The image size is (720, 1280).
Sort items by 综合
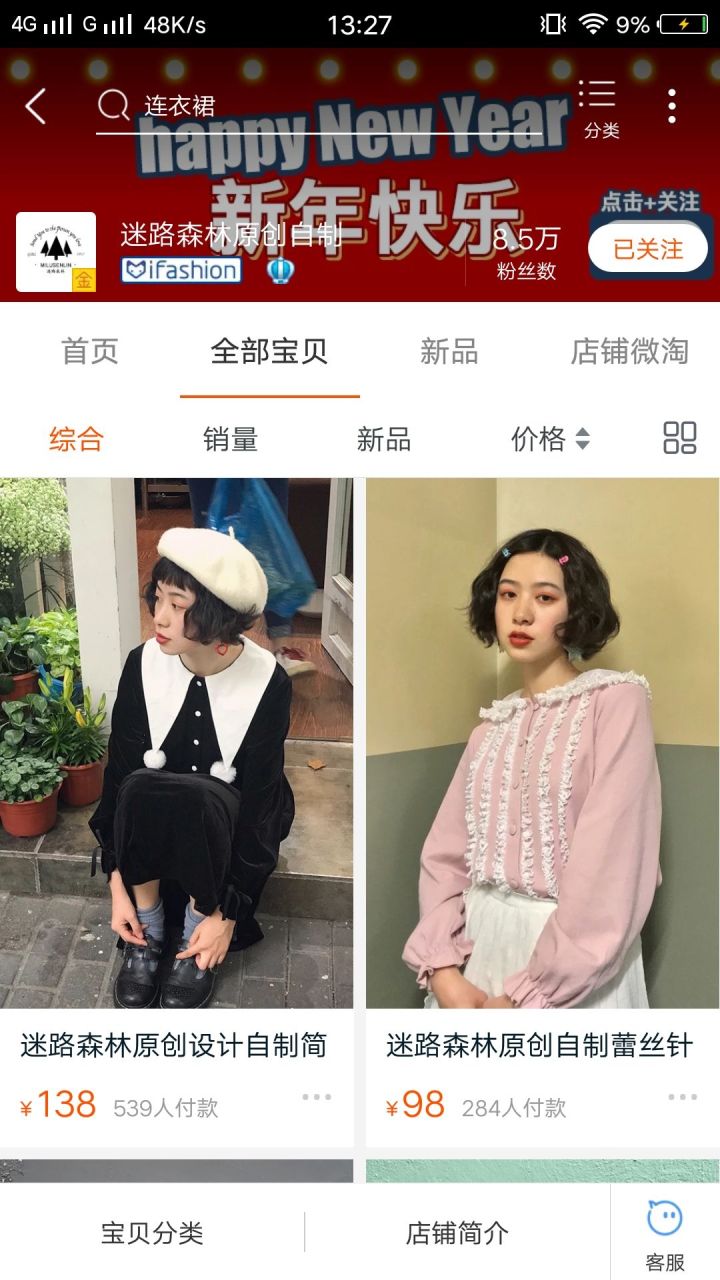tap(76, 438)
